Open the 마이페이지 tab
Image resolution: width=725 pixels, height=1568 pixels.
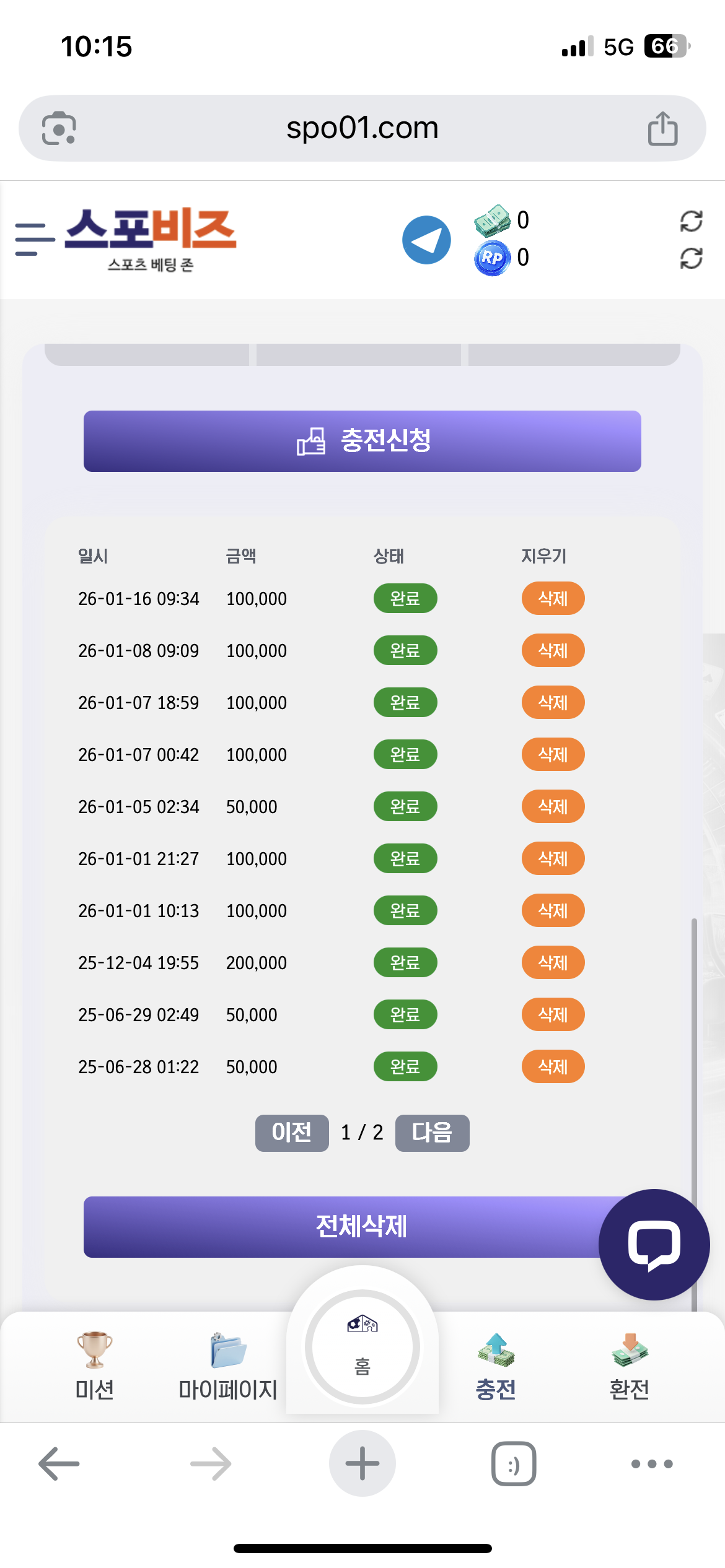(x=228, y=1365)
